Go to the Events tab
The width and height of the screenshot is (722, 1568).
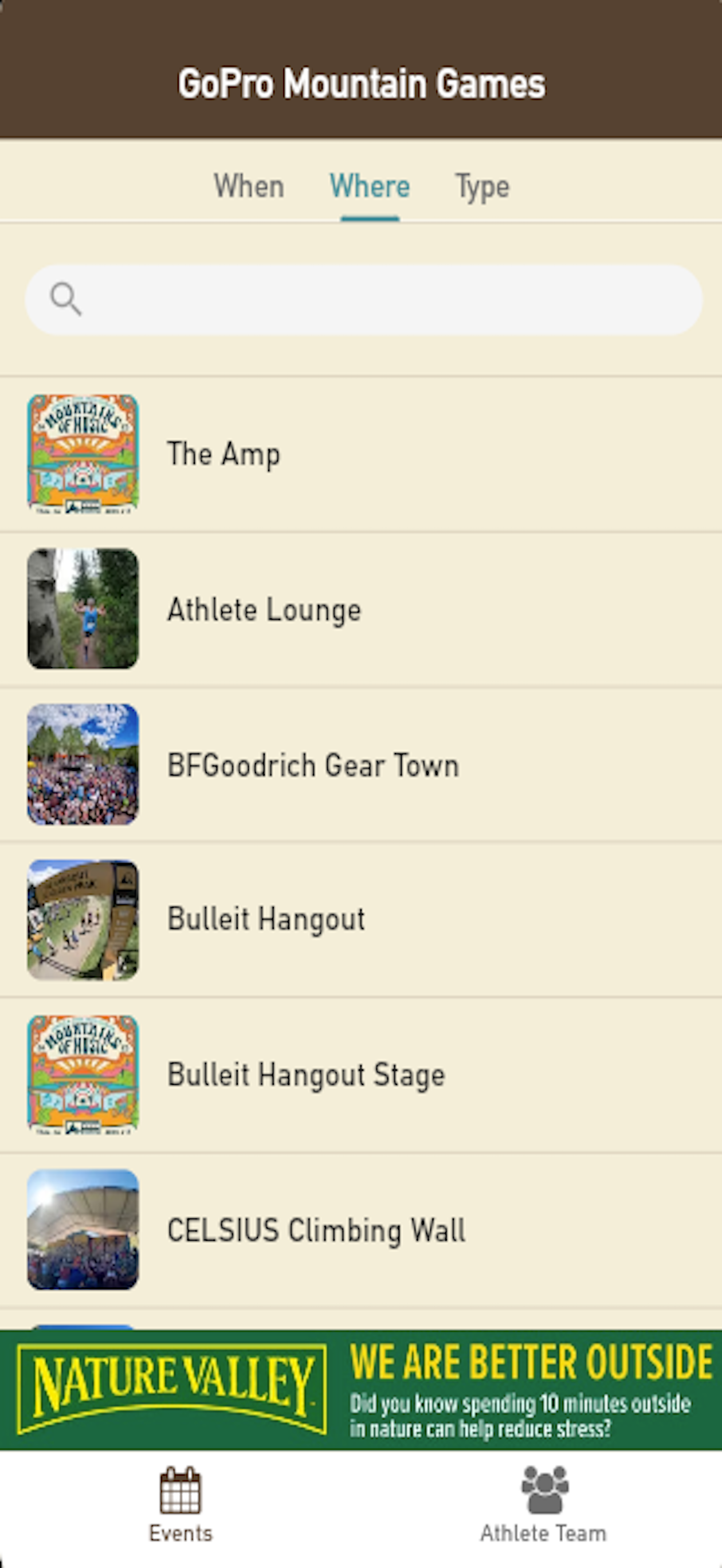click(x=181, y=1506)
